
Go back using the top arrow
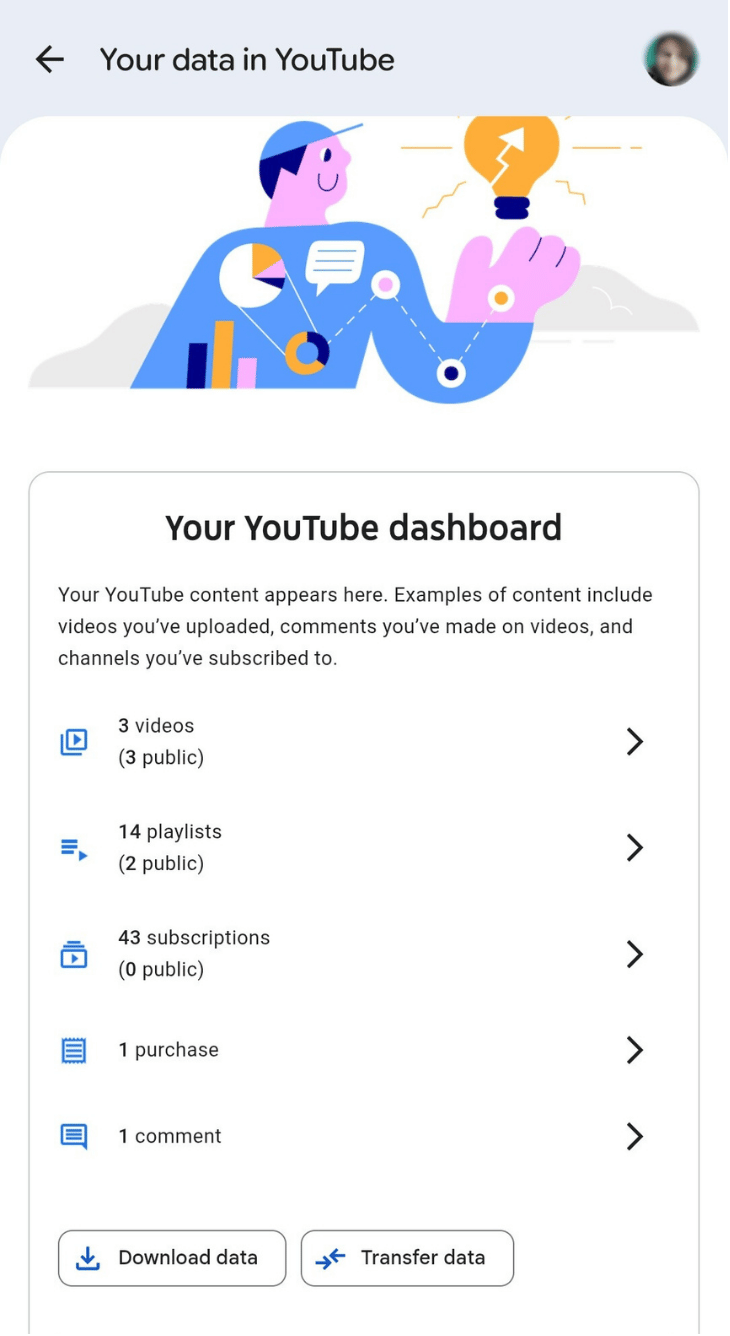tap(49, 60)
